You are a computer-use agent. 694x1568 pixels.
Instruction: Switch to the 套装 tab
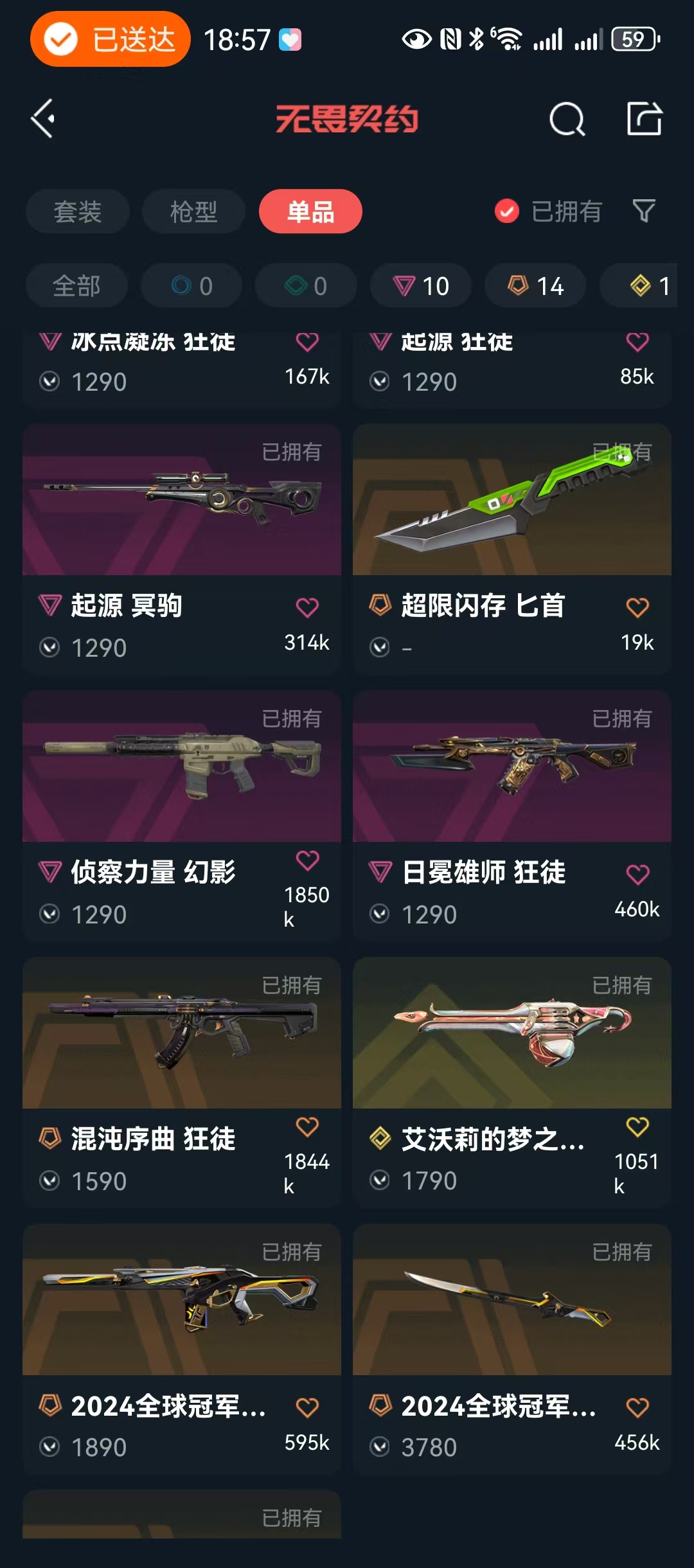(x=78, y=211)
